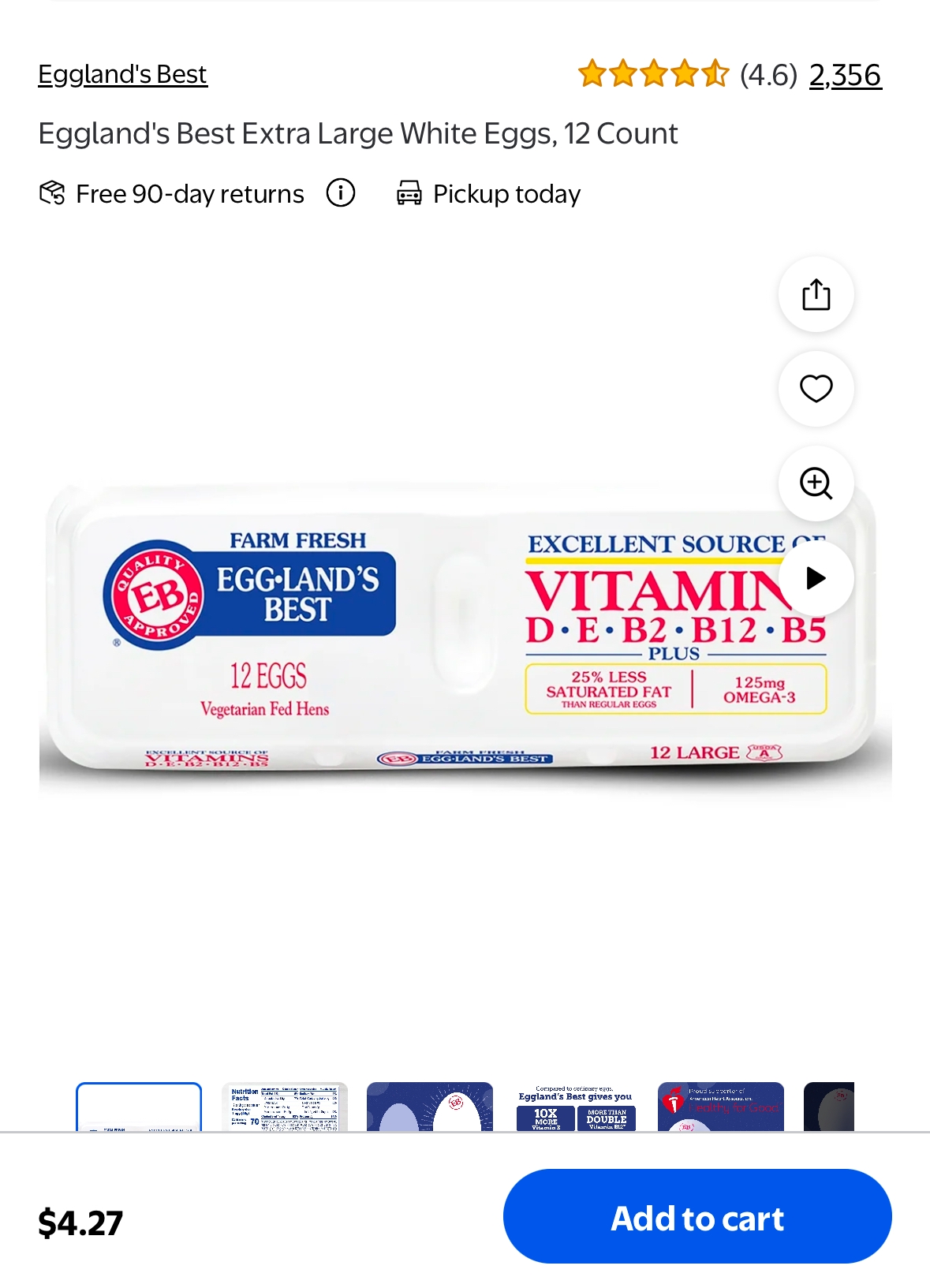Select the Healthy for Good thumbnail
Viewport: 930px width, 1288px height.
tap(721, 1107)
